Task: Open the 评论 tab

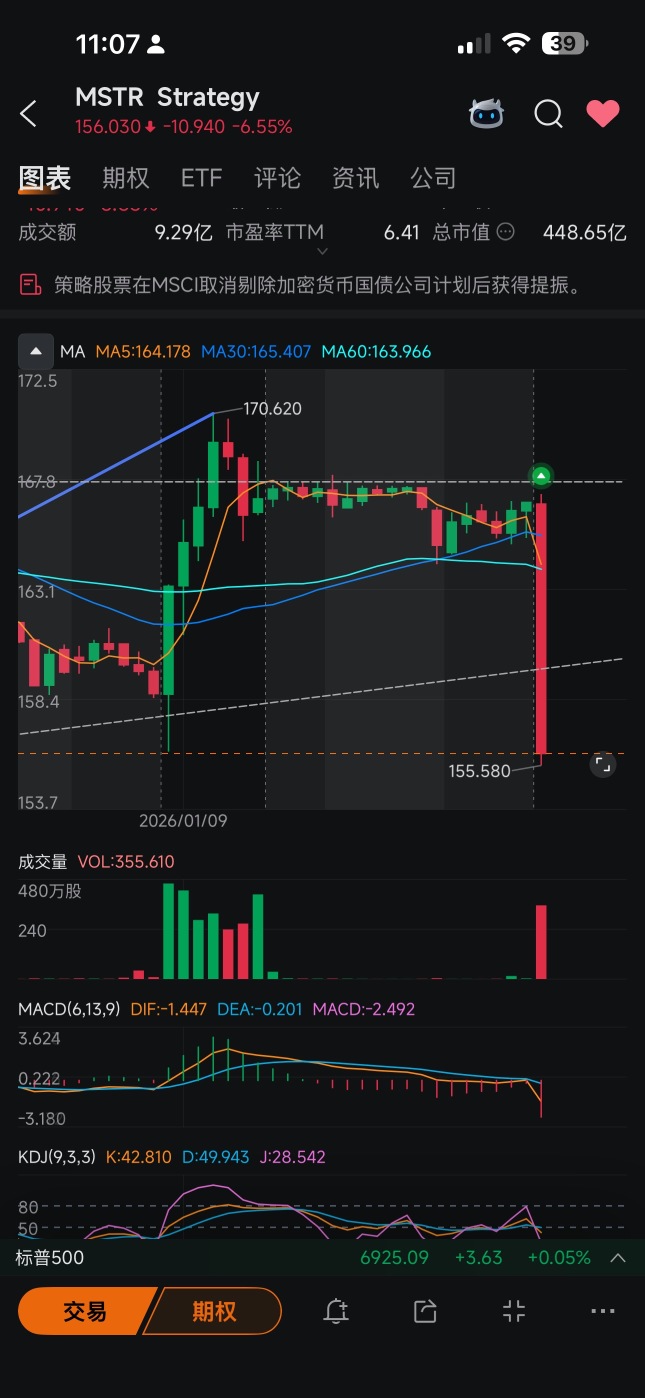Action: tap(277, 178)
